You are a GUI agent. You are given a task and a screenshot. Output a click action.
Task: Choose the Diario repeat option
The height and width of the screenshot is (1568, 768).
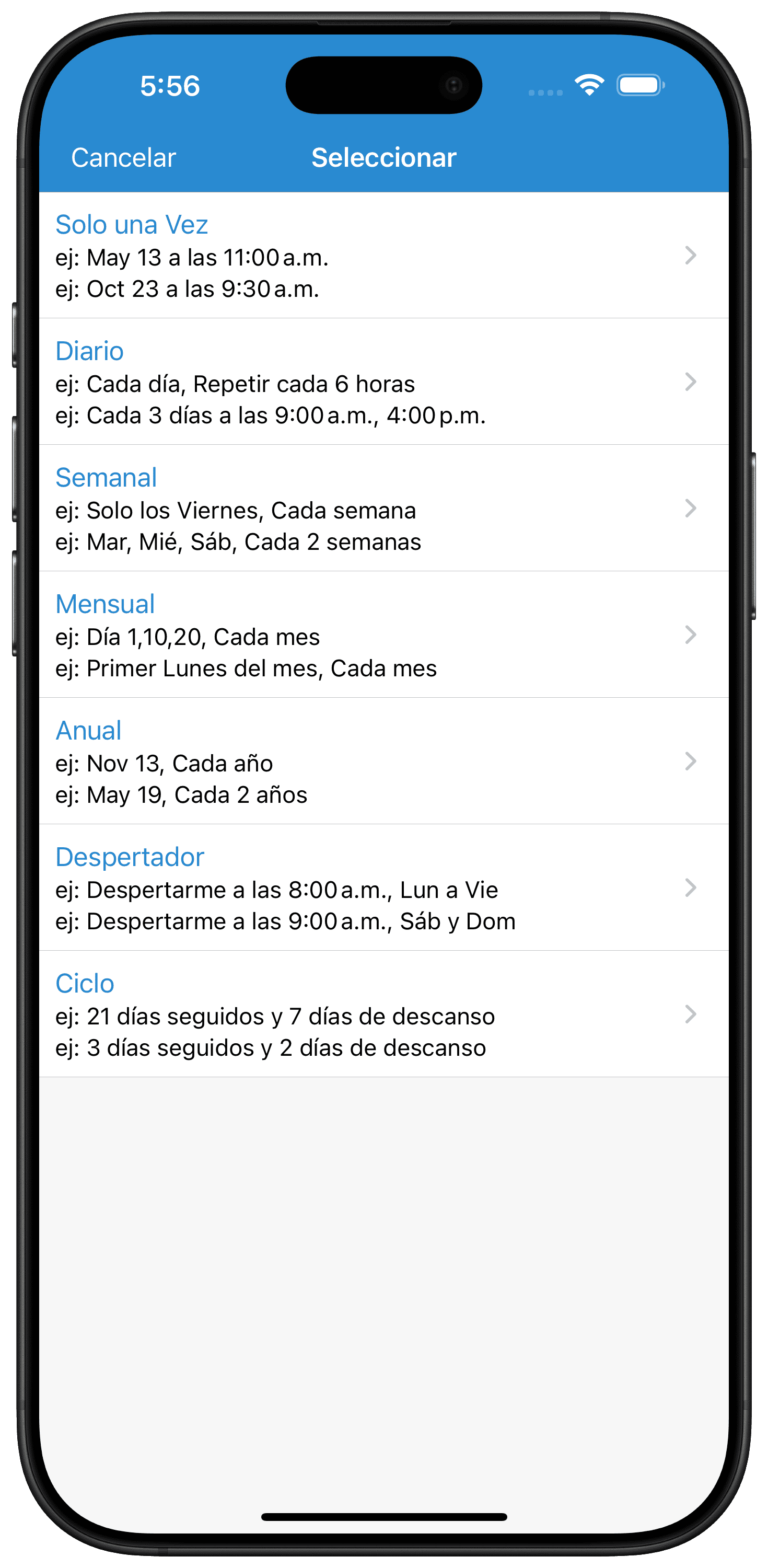coord(384,382)
